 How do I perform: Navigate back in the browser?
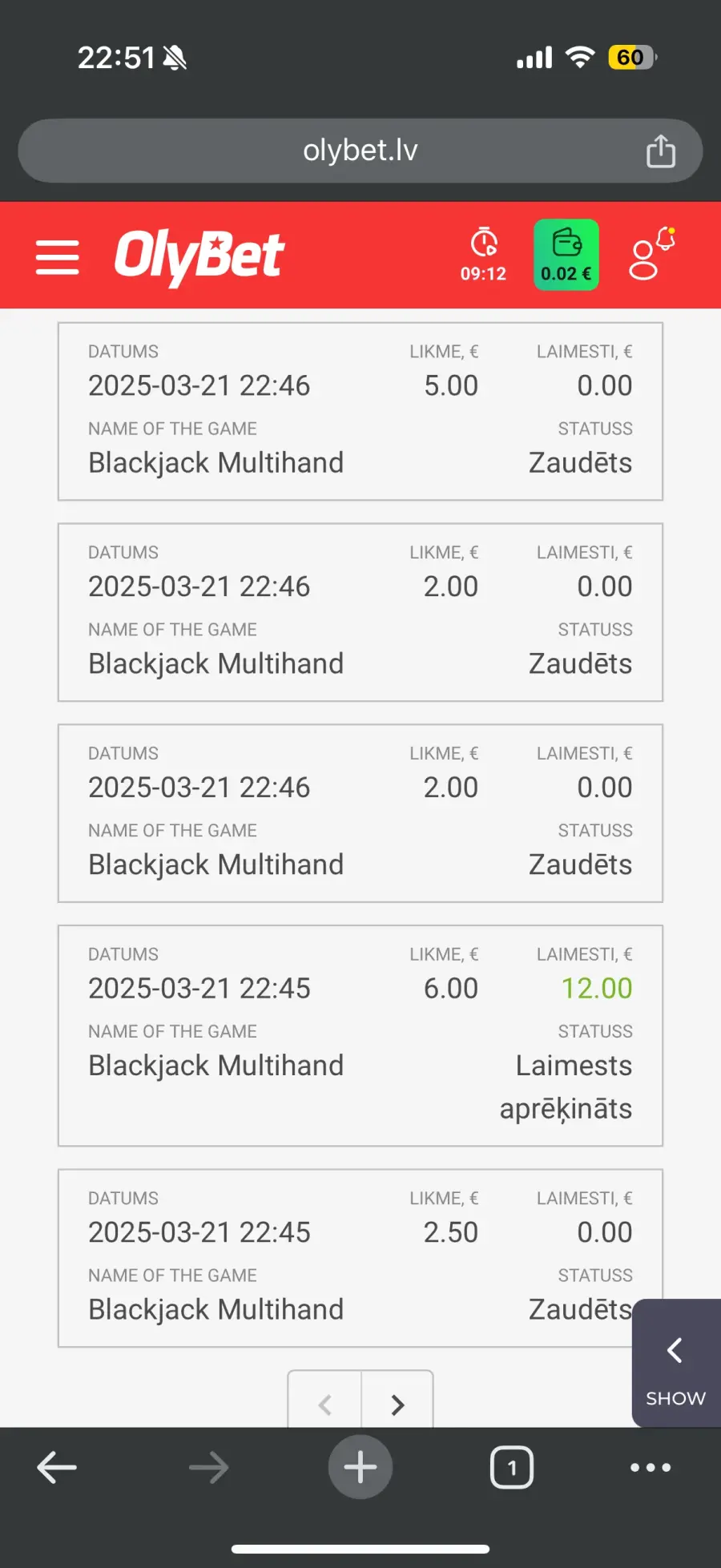57,1468
